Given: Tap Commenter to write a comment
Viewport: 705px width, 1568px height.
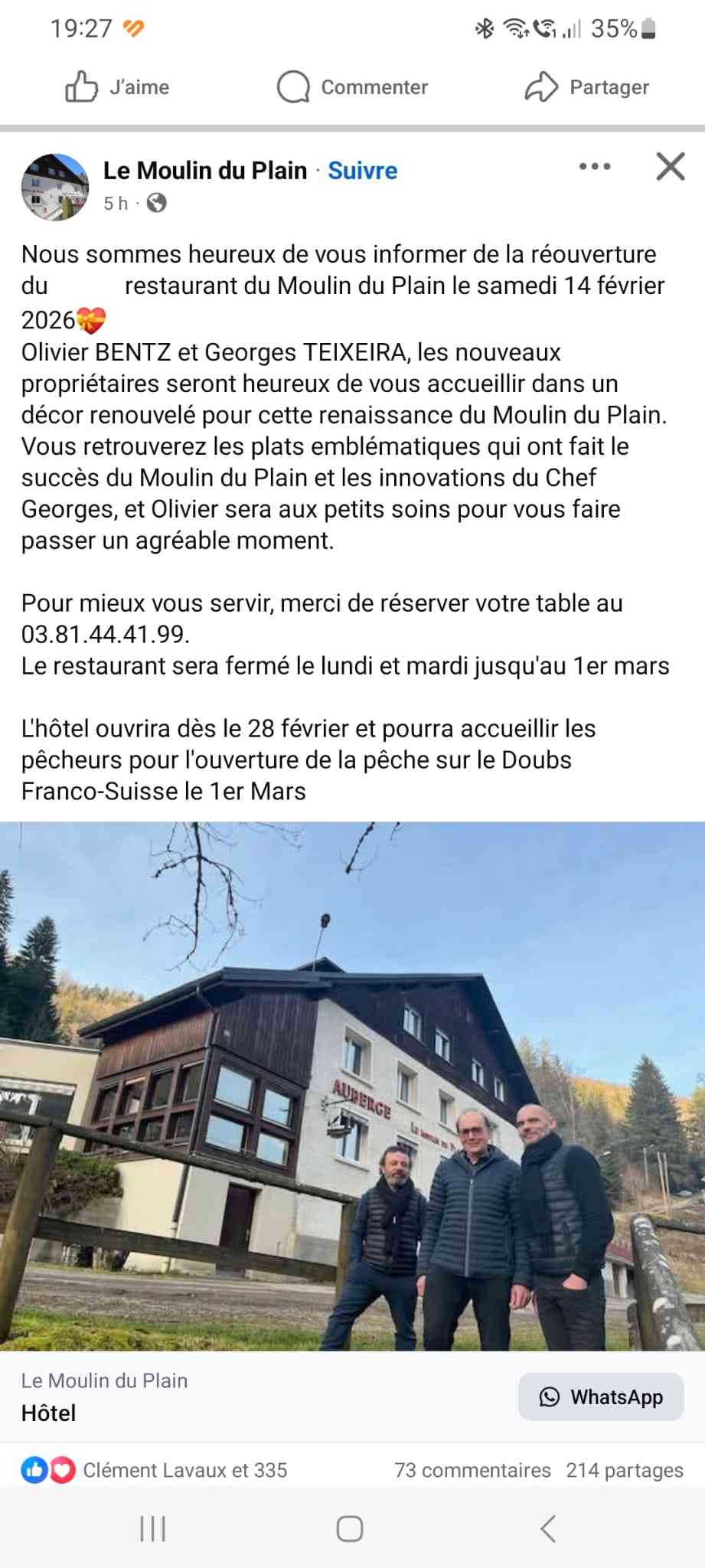Looking at the screenshot, I should [352, 87].
